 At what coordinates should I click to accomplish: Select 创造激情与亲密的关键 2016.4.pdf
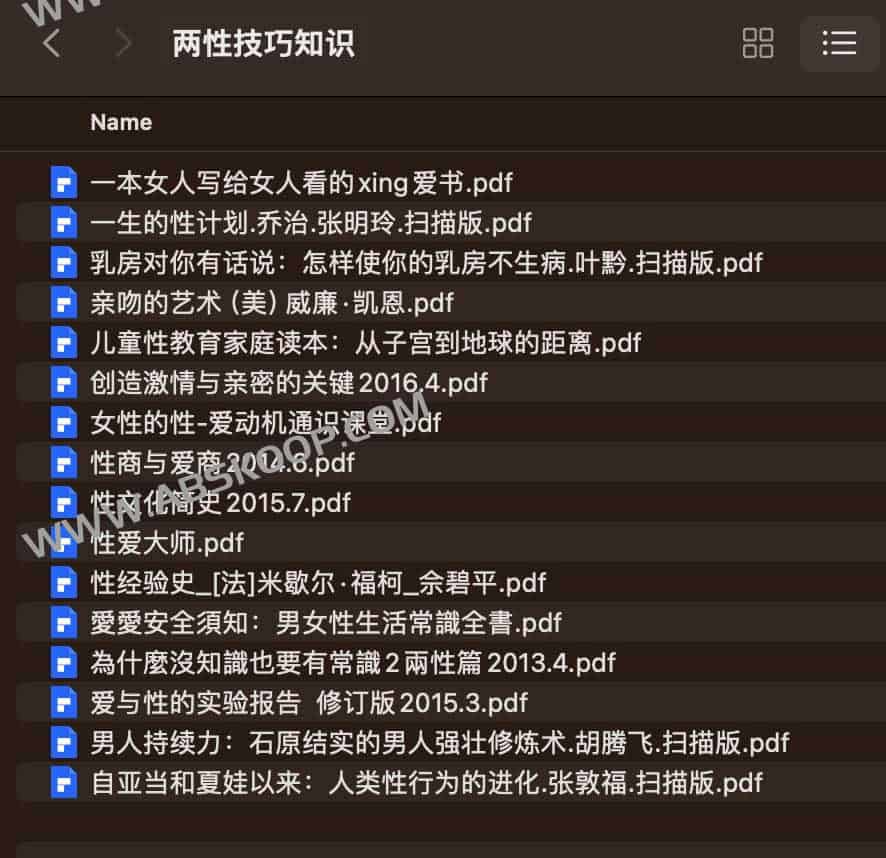click(289, 383)
